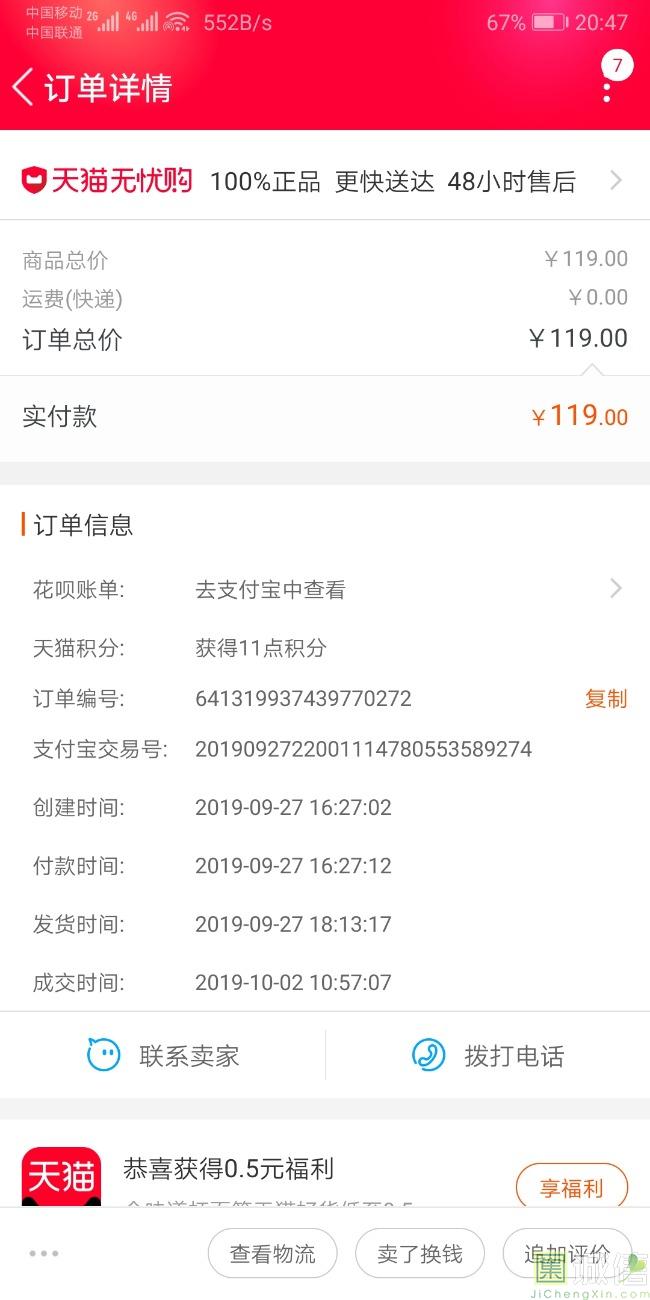Call the seller with 拨打电话
650x1300 pixels.
click(488, 1055)
